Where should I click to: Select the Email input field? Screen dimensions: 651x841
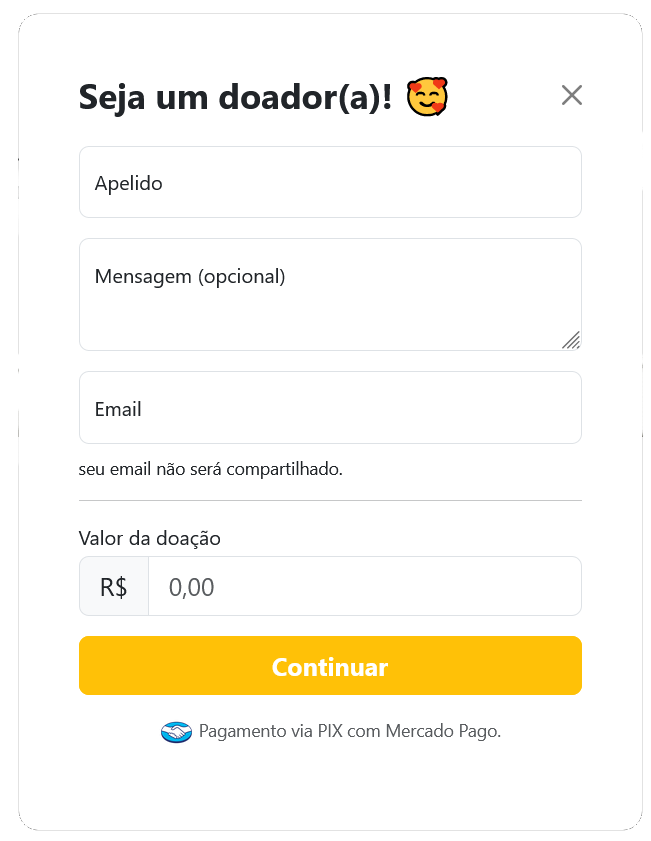point(330,408)
